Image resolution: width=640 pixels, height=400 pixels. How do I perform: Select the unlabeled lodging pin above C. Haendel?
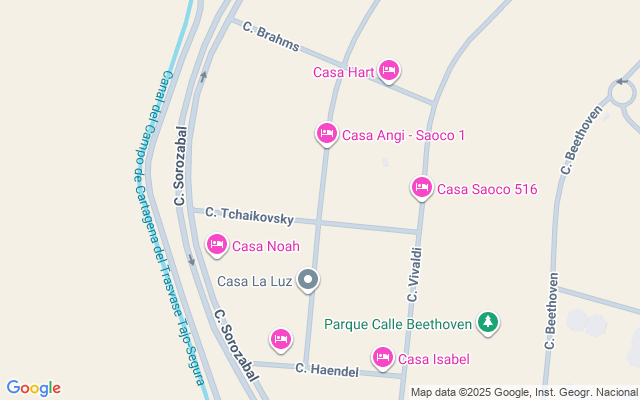(282, 340)
